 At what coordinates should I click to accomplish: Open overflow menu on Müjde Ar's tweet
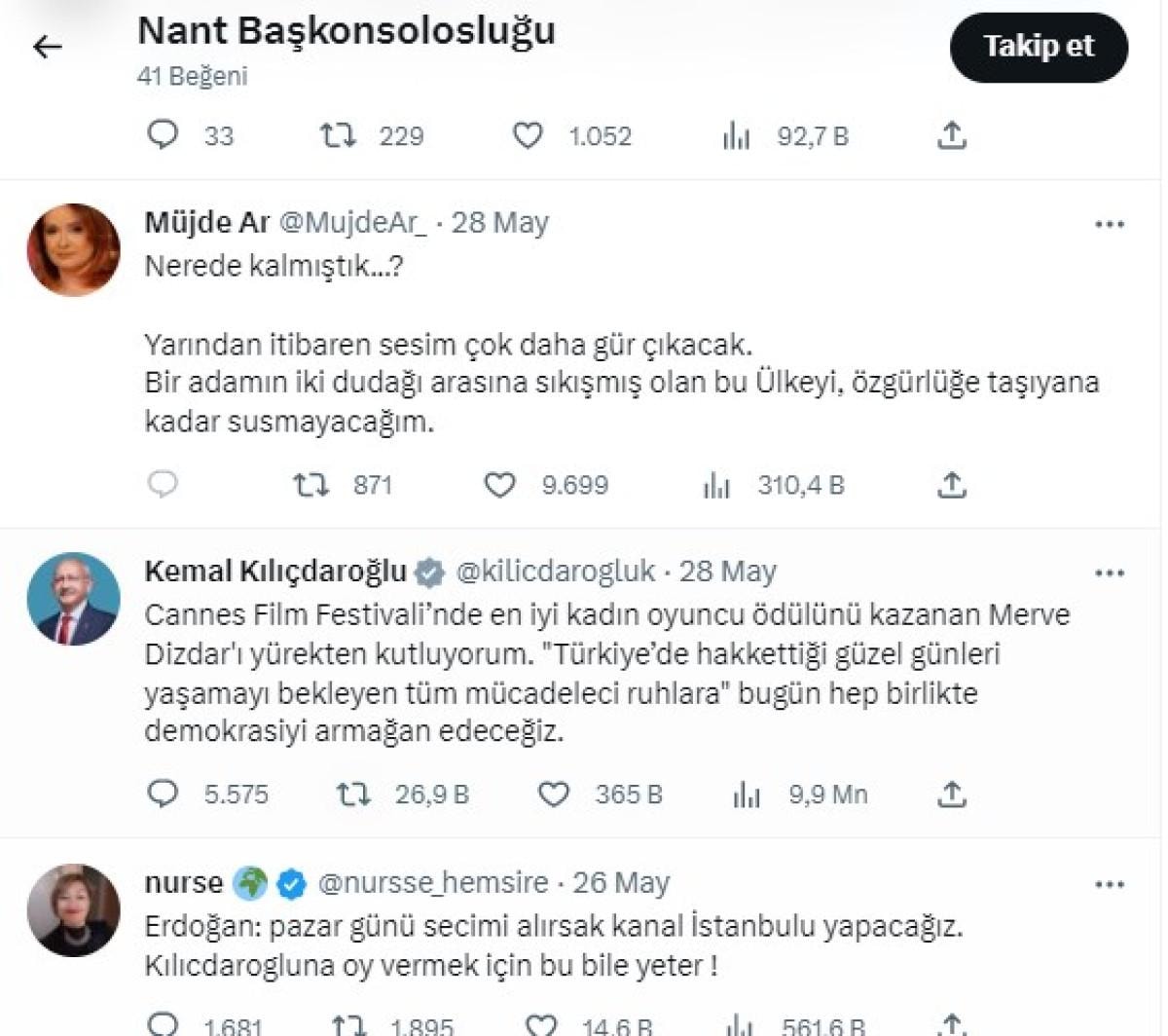(1109, 225)
